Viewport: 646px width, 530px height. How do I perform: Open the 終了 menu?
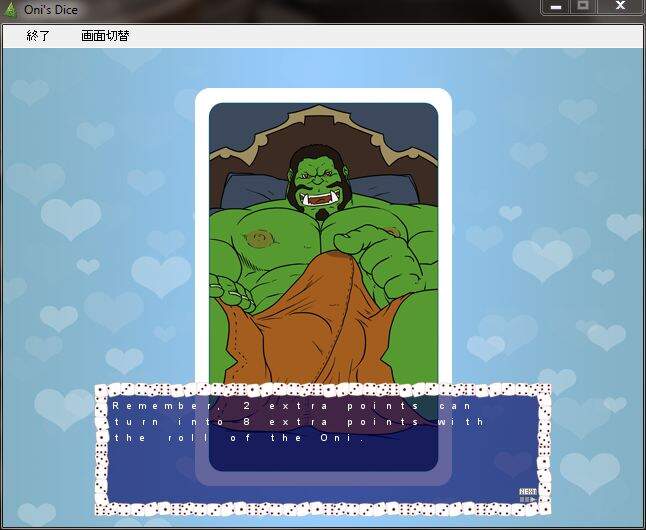(x=38, y=36)
